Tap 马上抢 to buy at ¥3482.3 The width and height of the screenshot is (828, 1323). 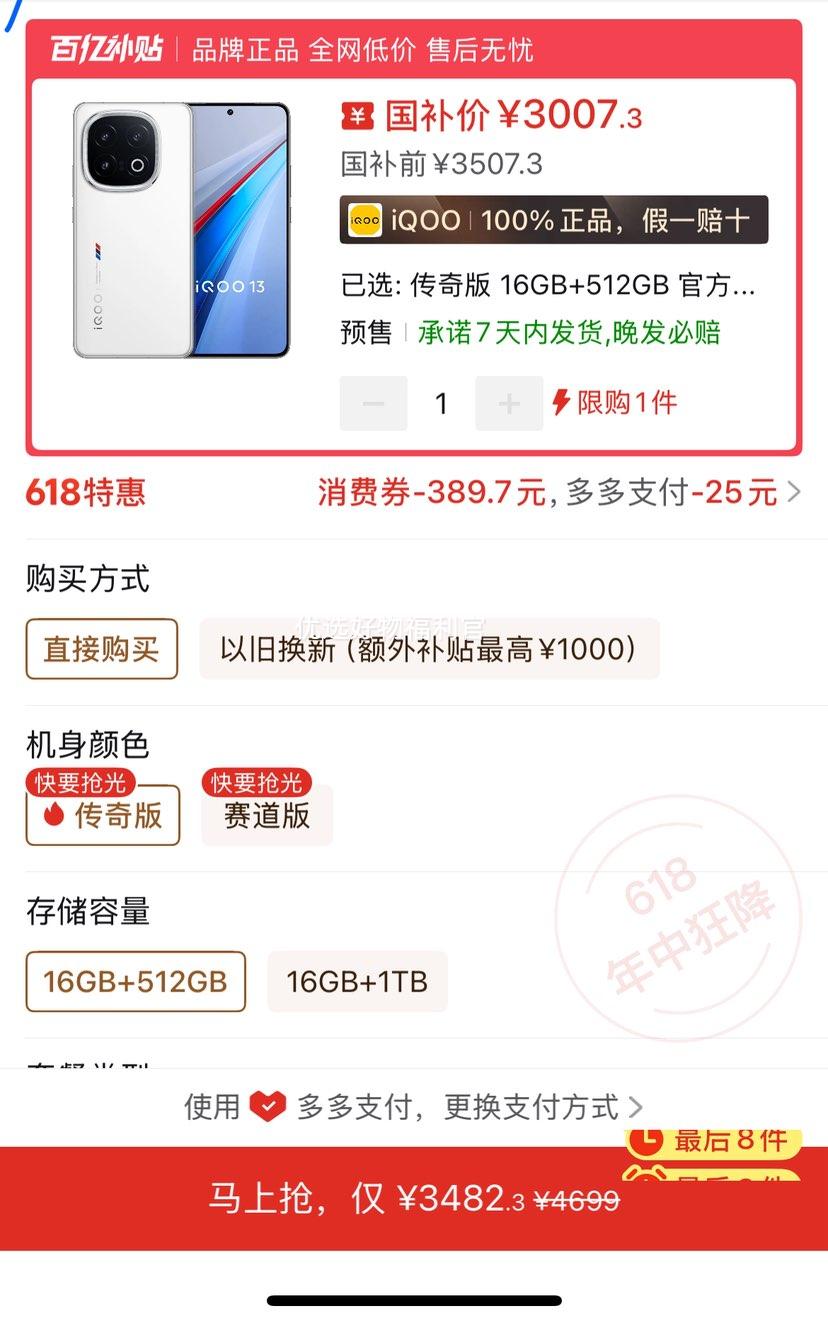414,1198
